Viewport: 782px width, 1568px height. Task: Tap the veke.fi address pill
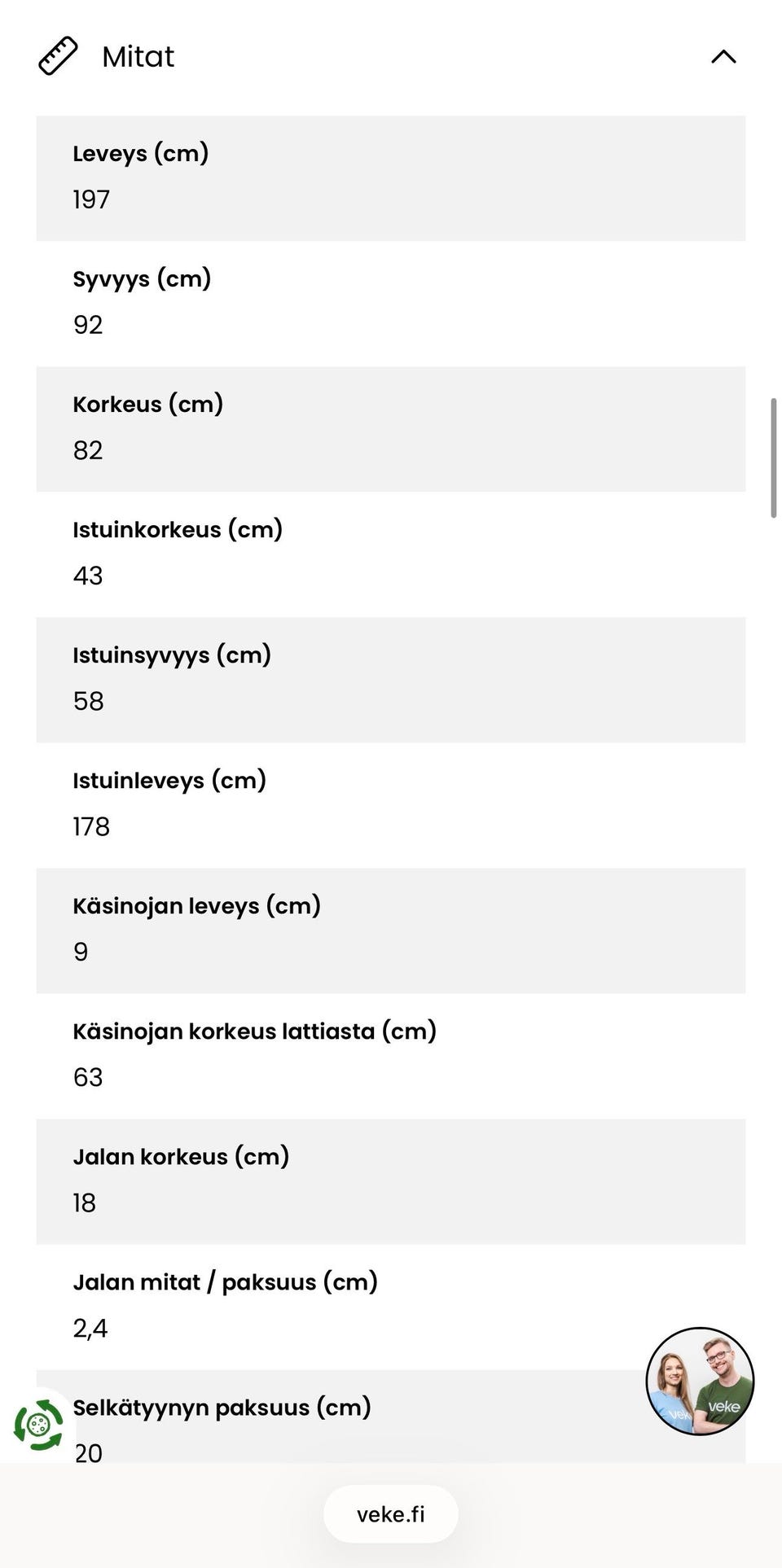391,1513
